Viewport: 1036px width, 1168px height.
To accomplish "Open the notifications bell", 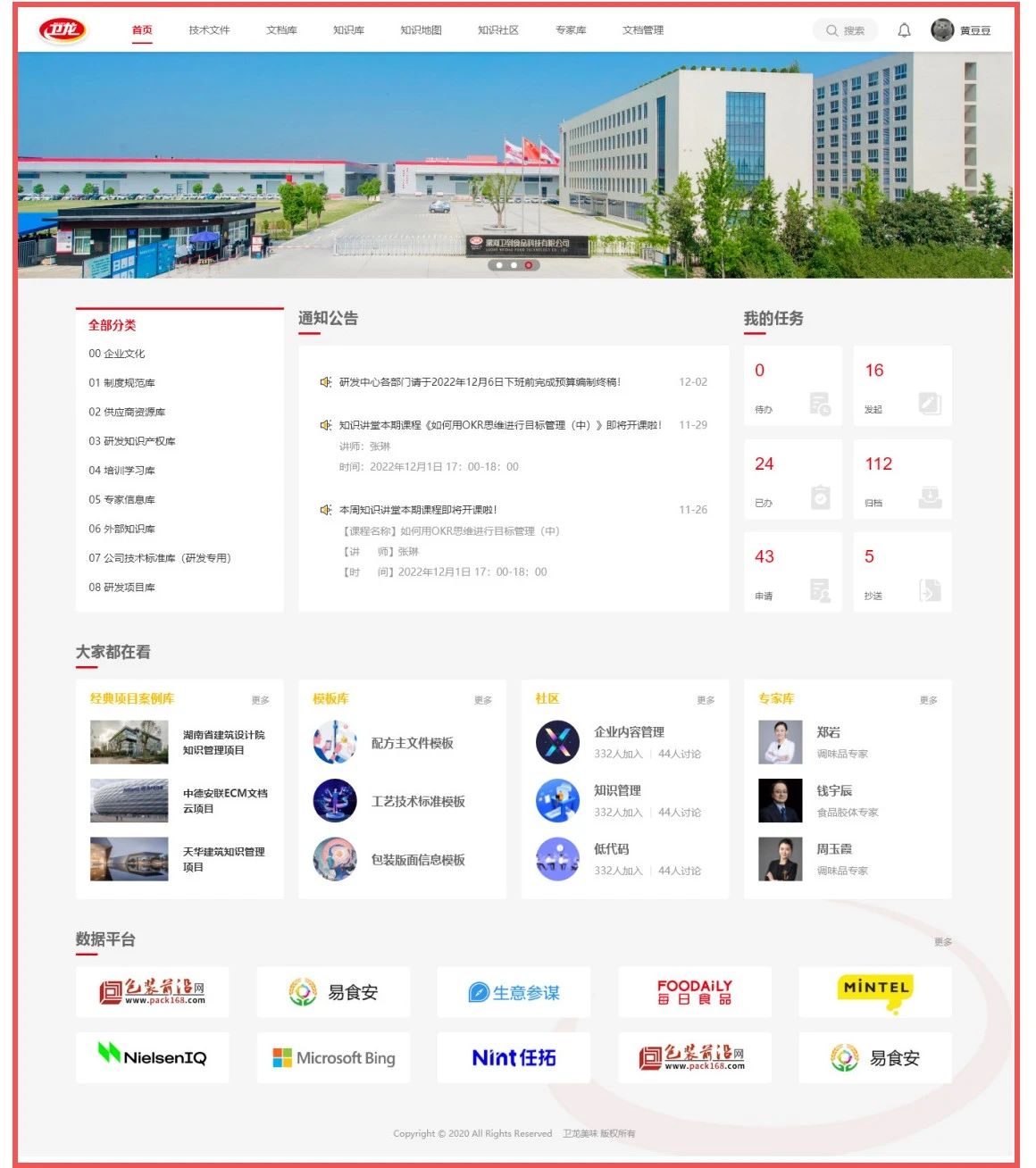I will tap(904, 30).
